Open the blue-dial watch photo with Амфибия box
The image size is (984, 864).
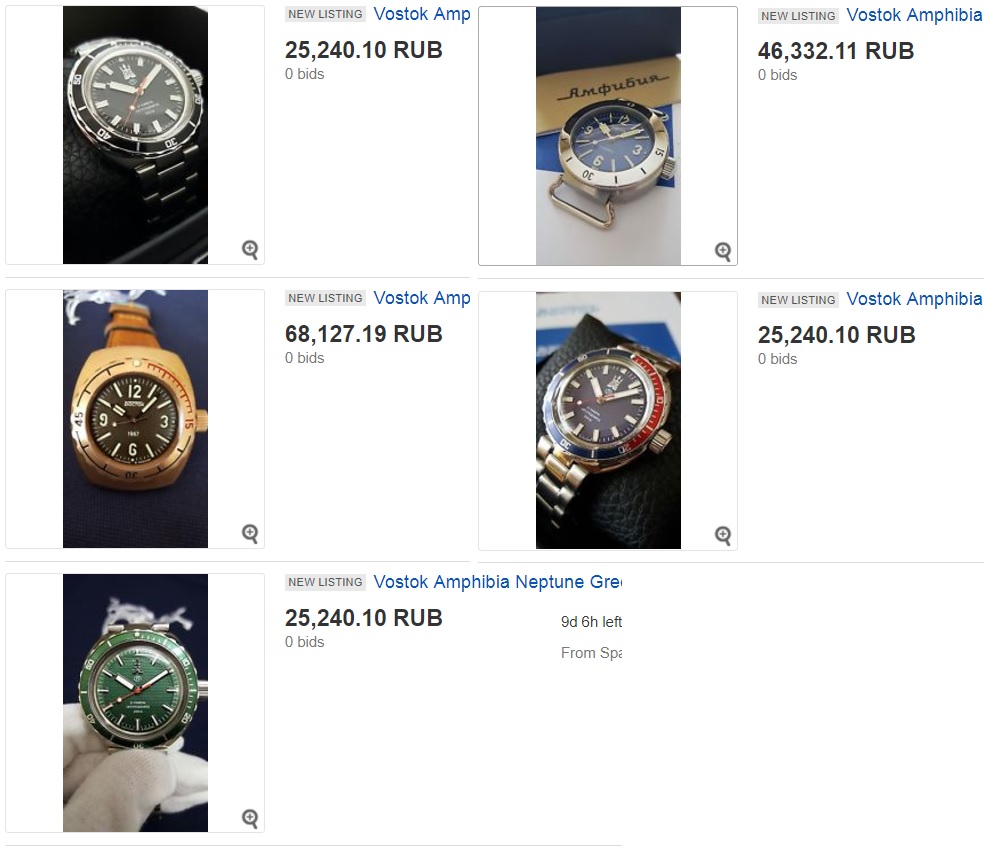(608, 136)
